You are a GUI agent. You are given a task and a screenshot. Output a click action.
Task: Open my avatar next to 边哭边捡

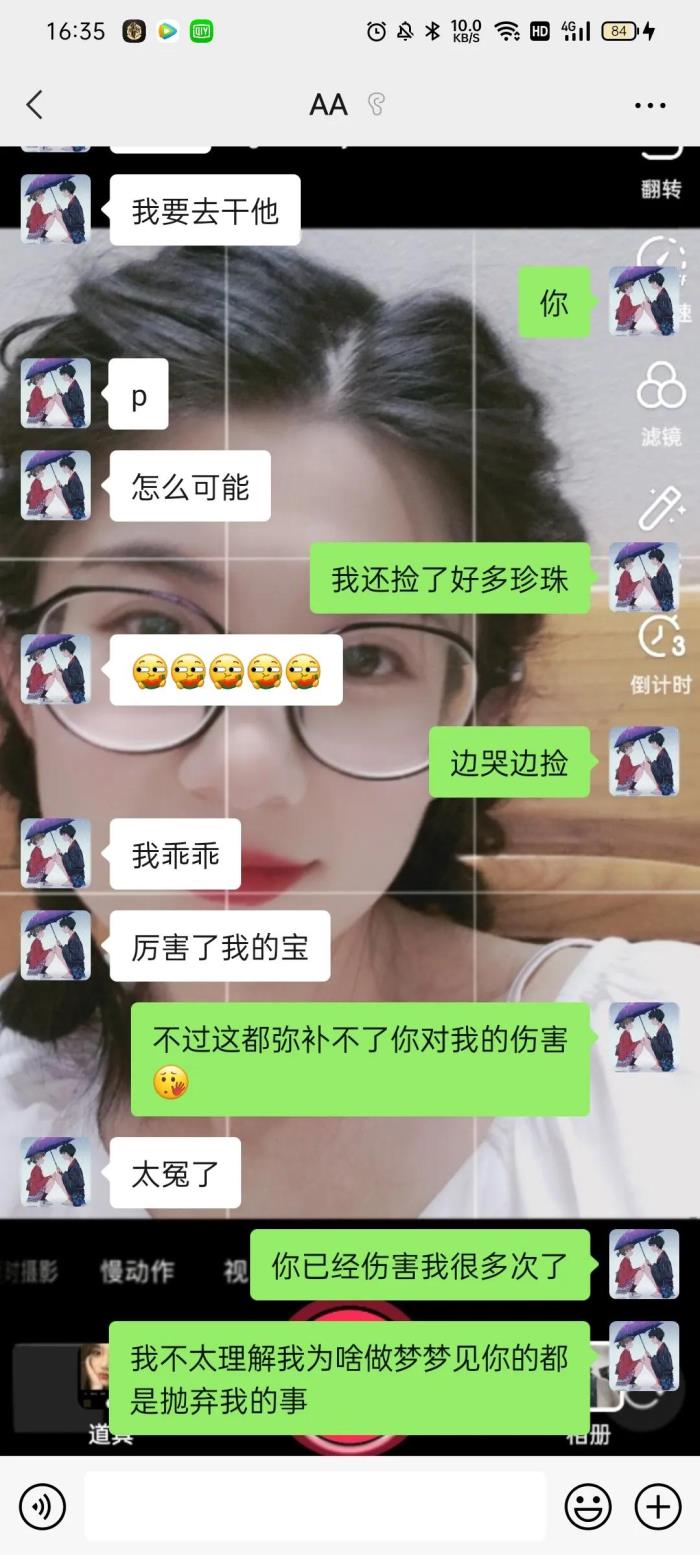point(644,762)
